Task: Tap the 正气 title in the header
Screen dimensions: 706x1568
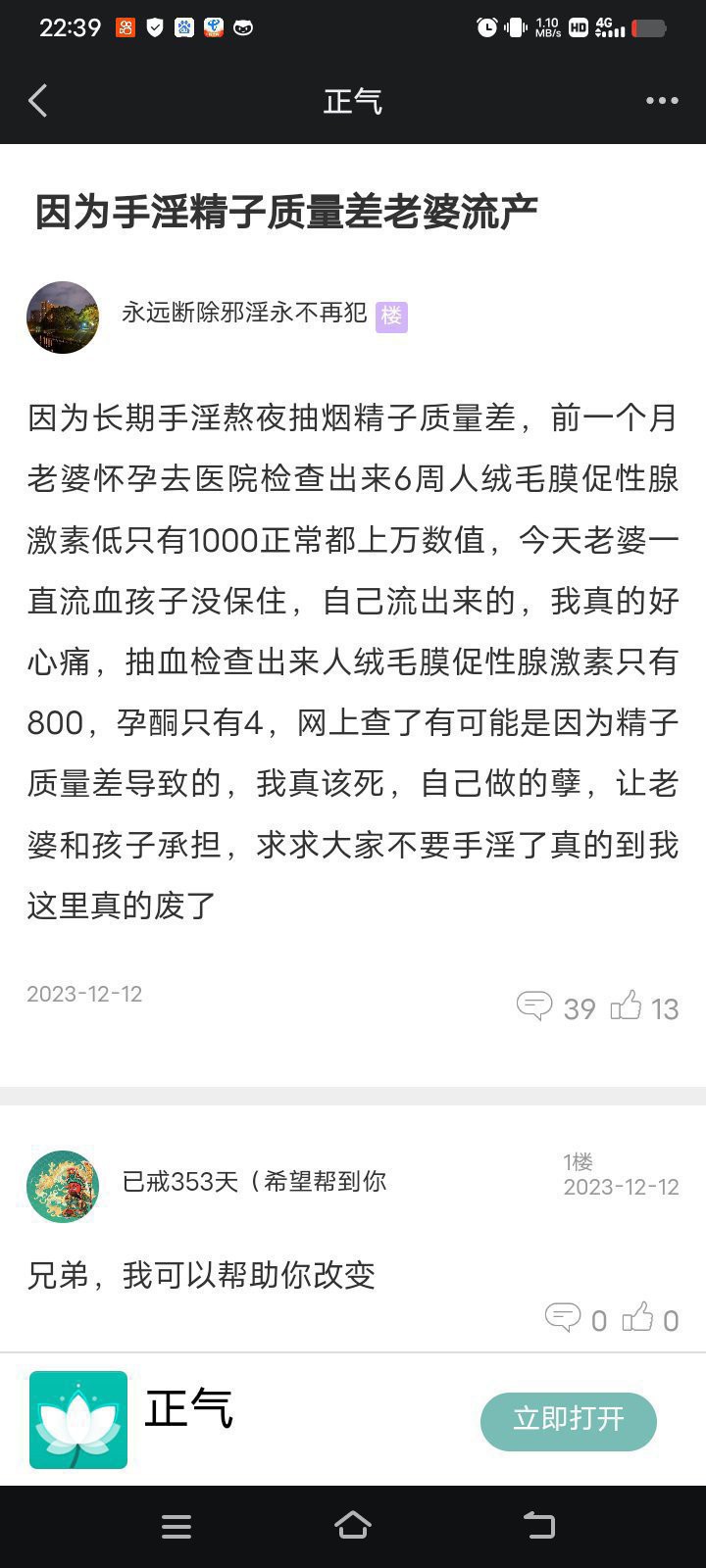Action: [x=353, y=101]
